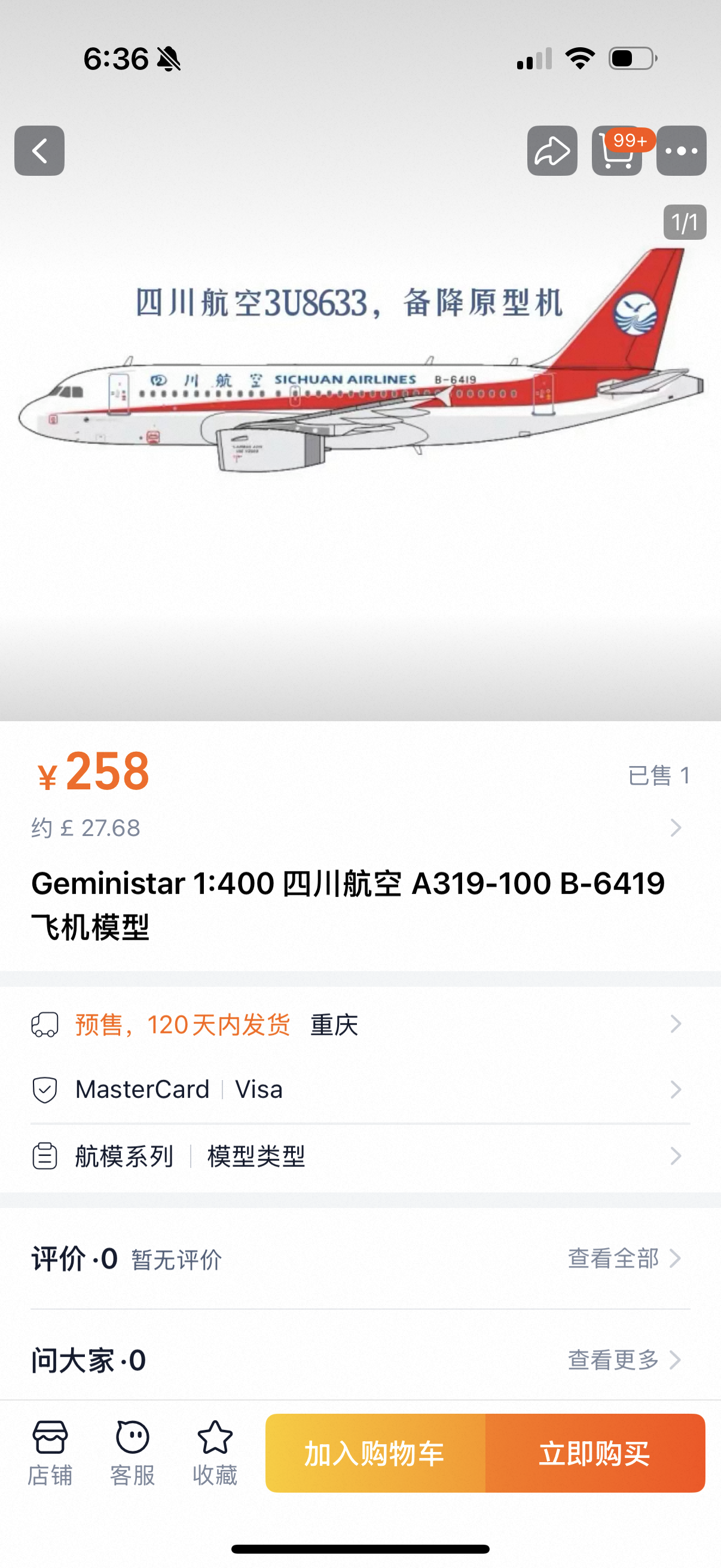This screenshot has height=1568, width=721.
Task: Open the pre-sale shipping info row
Action: pos(360,1024)
